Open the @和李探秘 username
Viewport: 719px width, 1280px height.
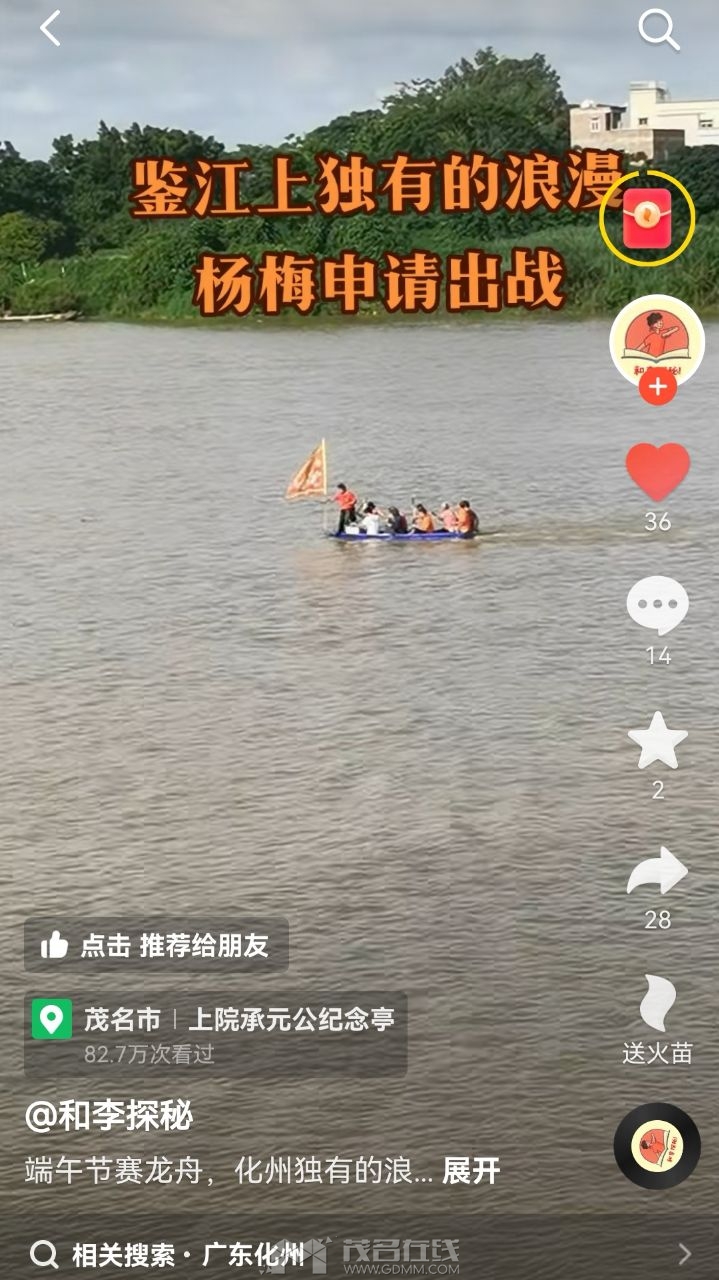coord(109,1116)
